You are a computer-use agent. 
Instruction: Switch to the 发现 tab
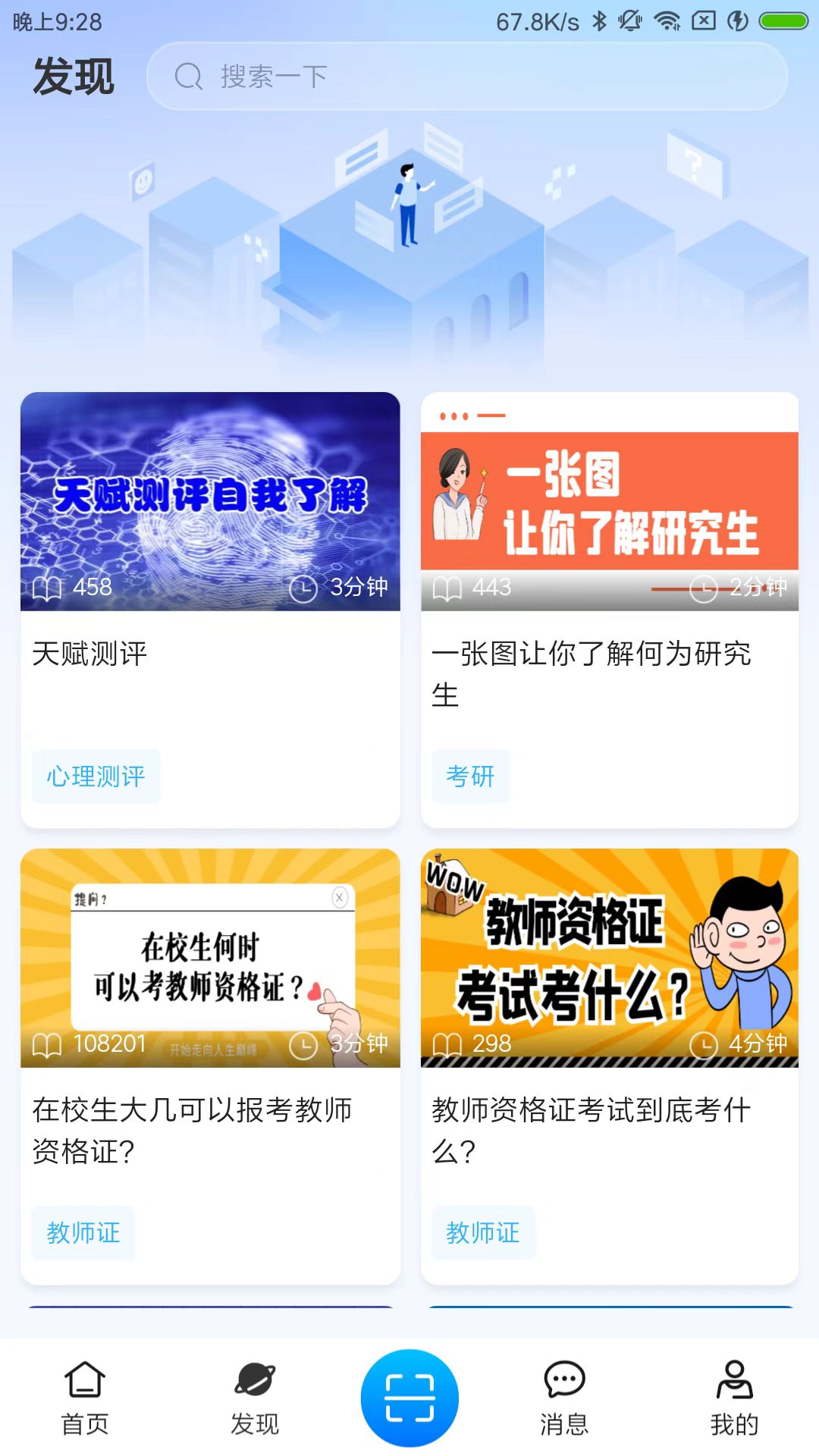[x=255, y=1398]
